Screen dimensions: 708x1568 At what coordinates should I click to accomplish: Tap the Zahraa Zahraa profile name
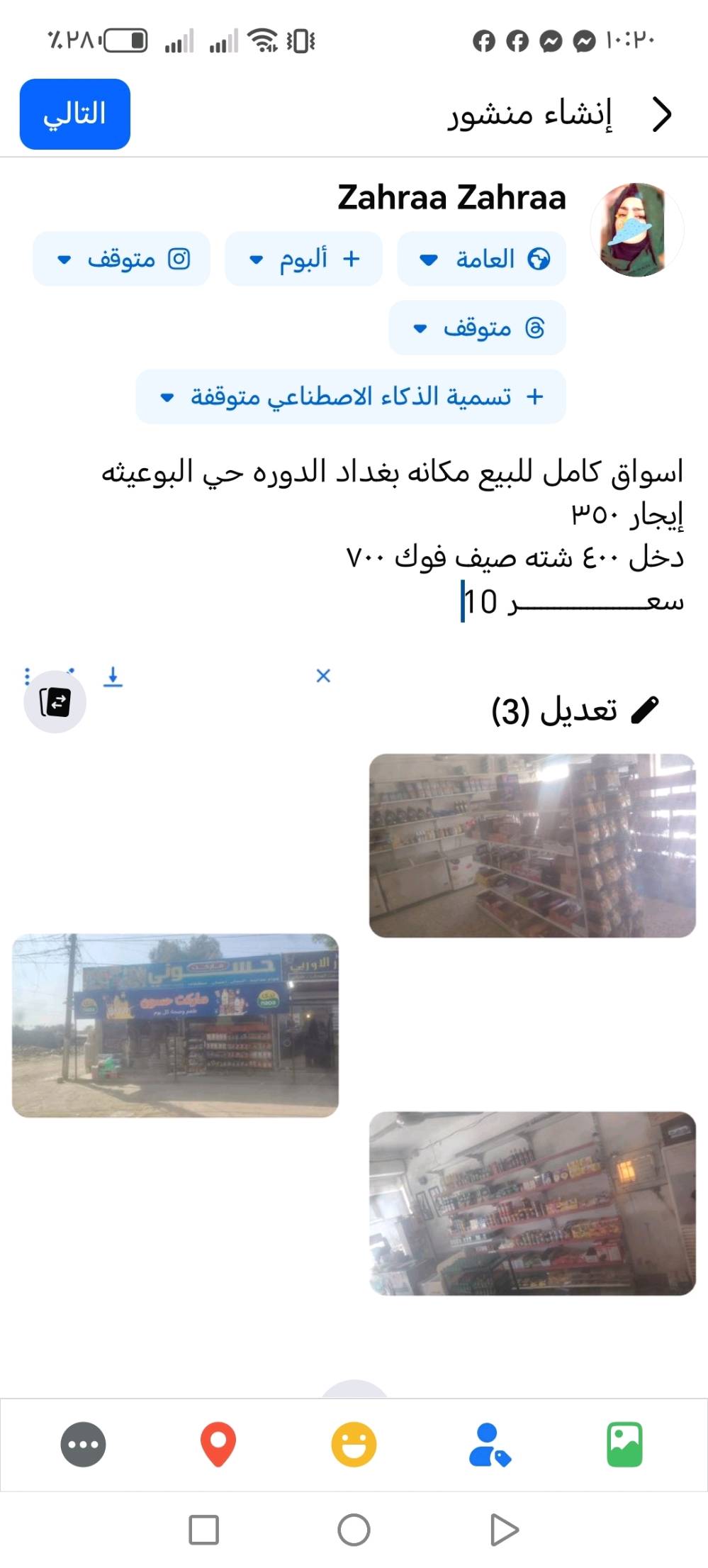(x=451, y=199)
